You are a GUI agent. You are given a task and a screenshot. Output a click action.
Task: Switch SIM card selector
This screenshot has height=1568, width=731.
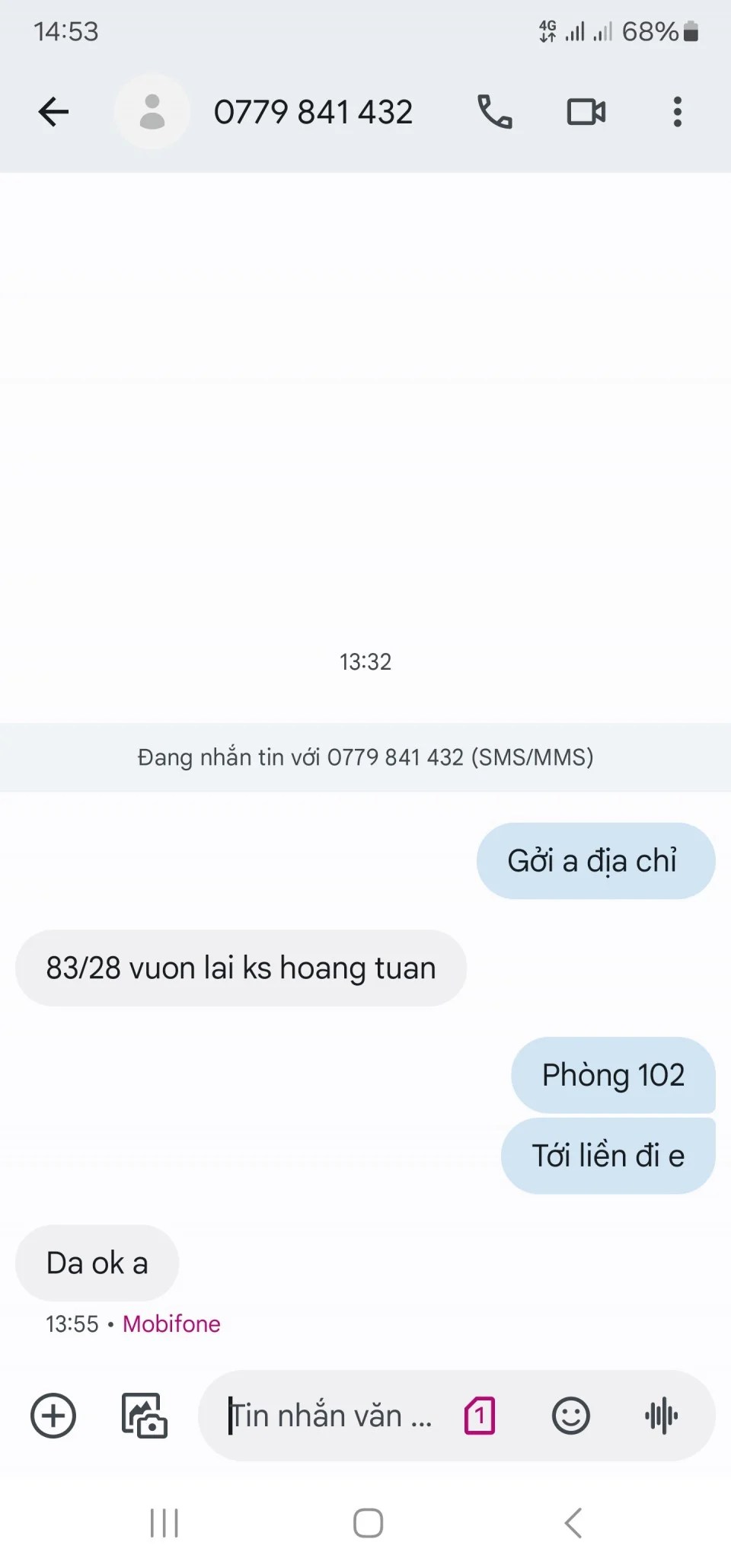(x=480, y=1416)
